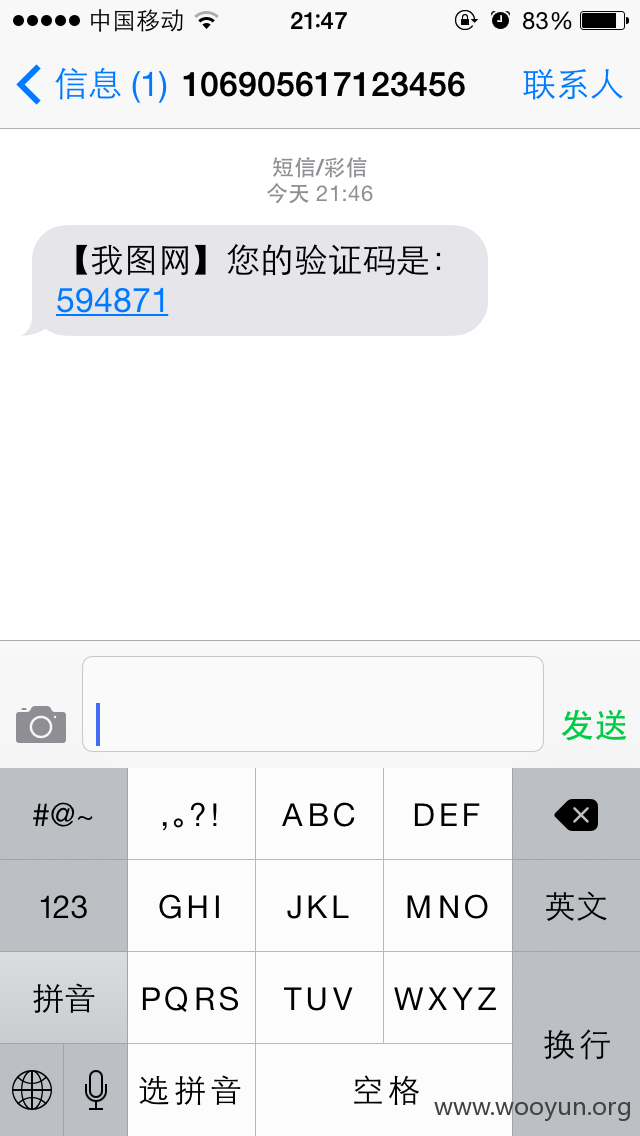The height and width of the screenshot is (1136, 640).
Task: Tap the punctuation key ,。?!
Action: tap(191, 814)
